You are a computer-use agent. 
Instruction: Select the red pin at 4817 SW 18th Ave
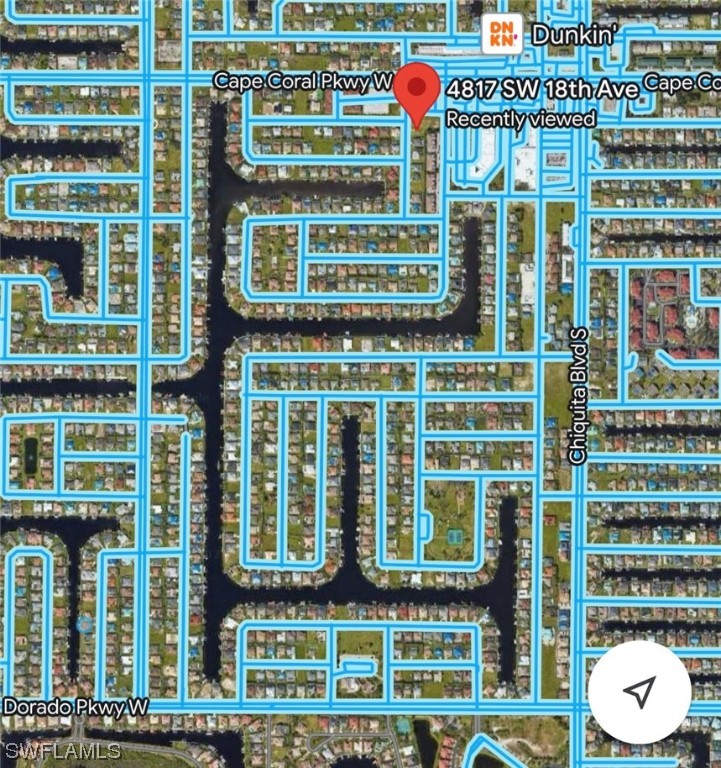tap(416, 92)
